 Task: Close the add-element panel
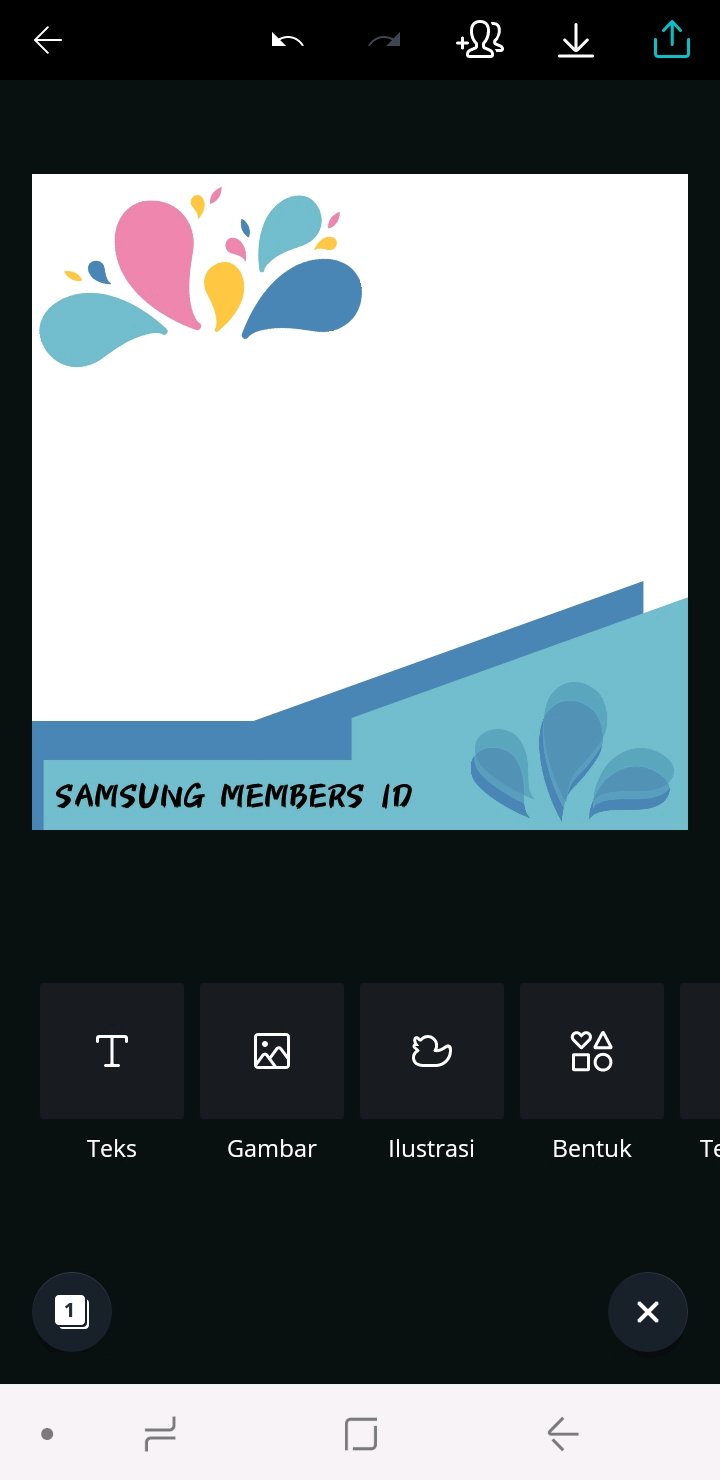(648, 1311)
